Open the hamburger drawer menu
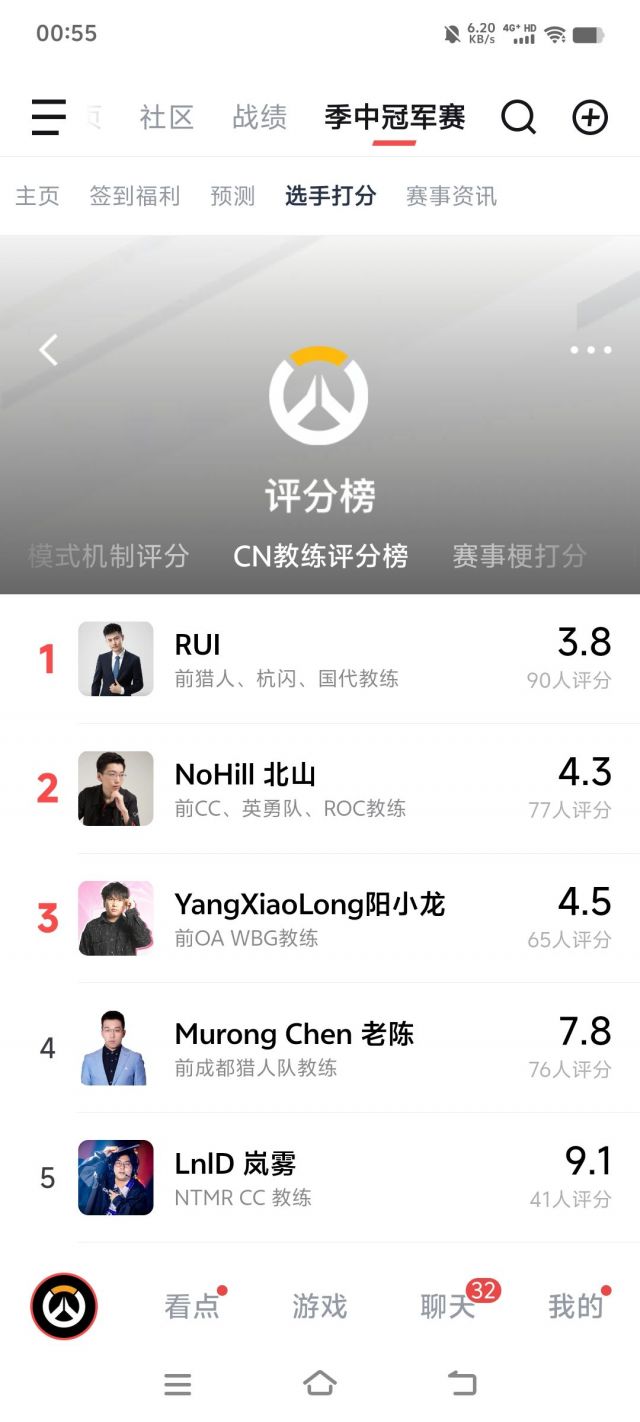Image resolution: width=640 pixels, height=1422 pixels. [x=48, y=118]
